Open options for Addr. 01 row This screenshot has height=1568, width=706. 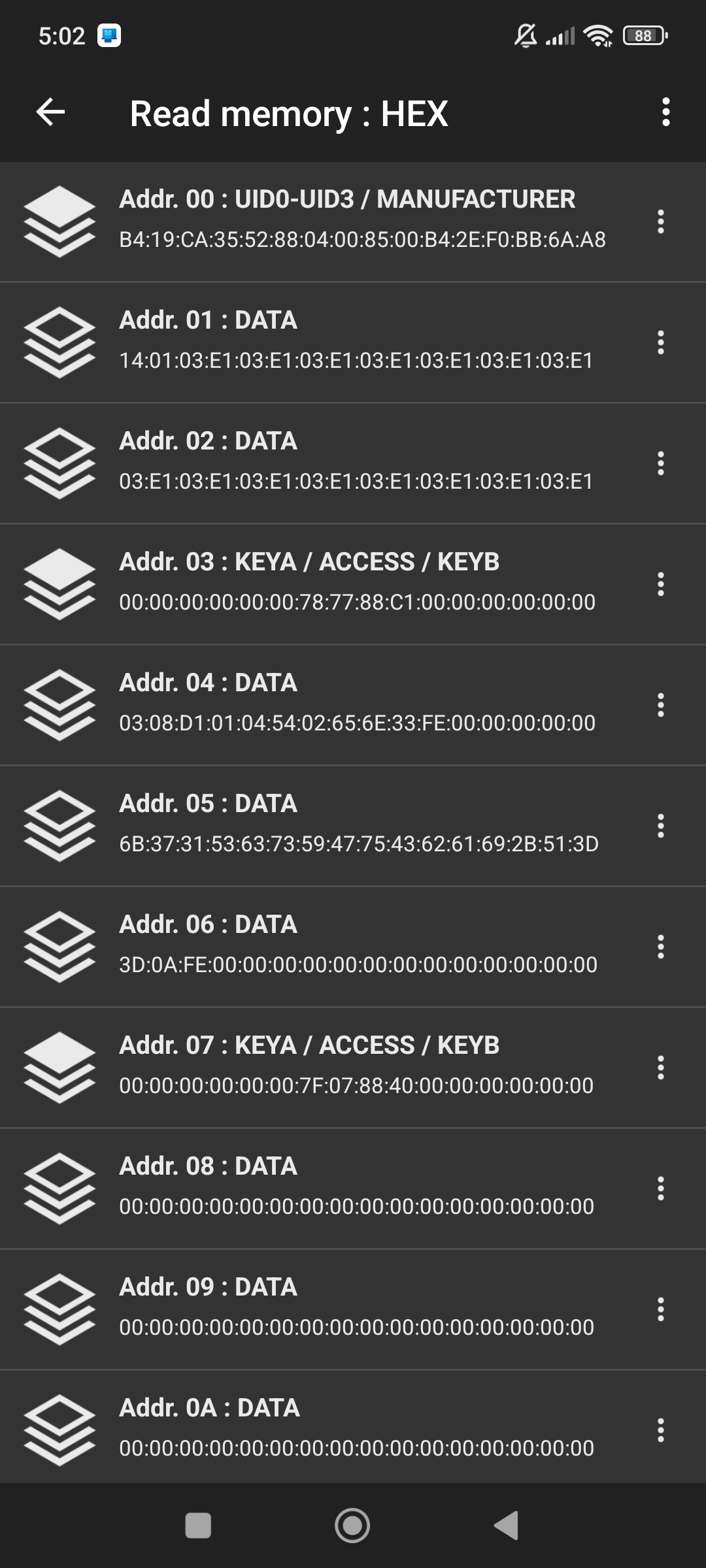pyautogui.click(x=661, y=342)
